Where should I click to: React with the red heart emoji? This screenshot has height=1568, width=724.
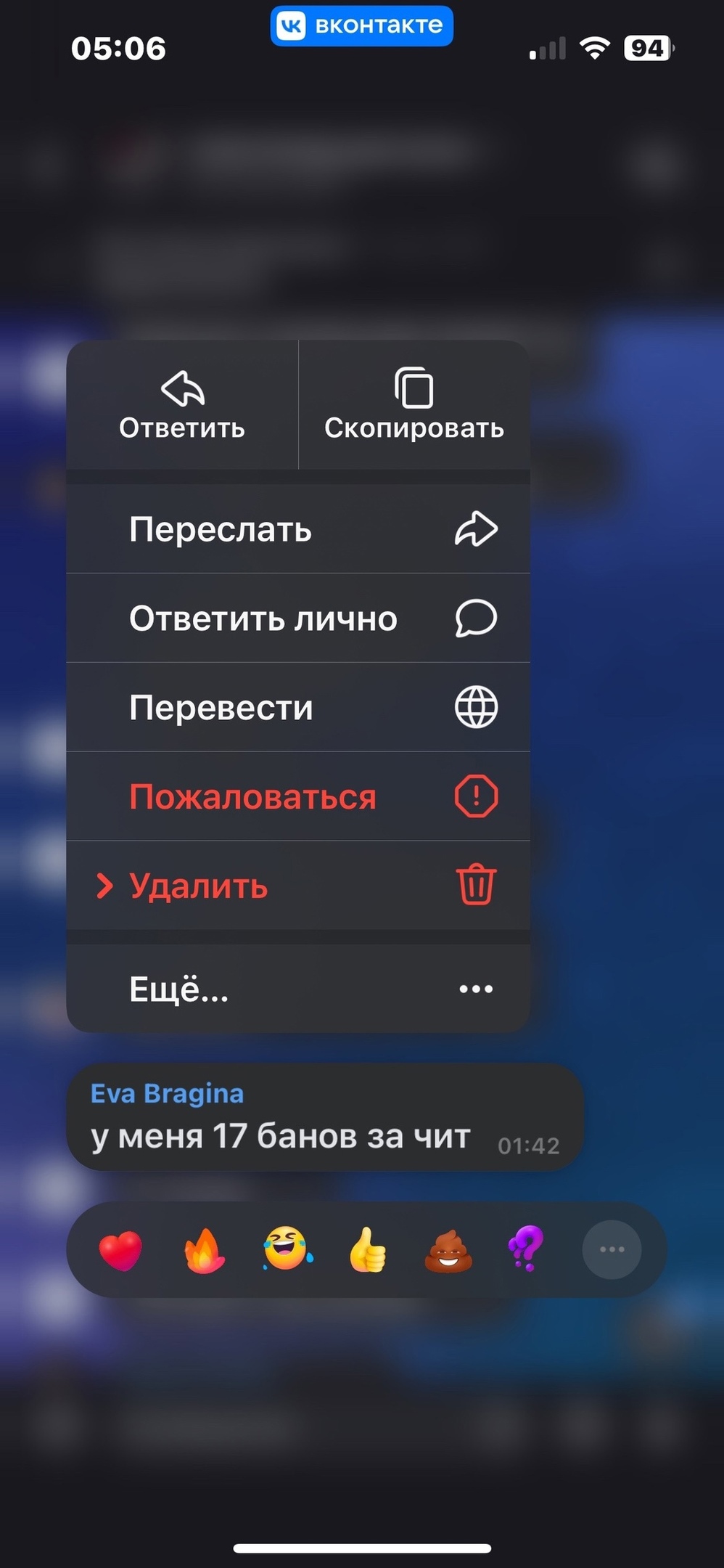click(x=120, y=1250)
